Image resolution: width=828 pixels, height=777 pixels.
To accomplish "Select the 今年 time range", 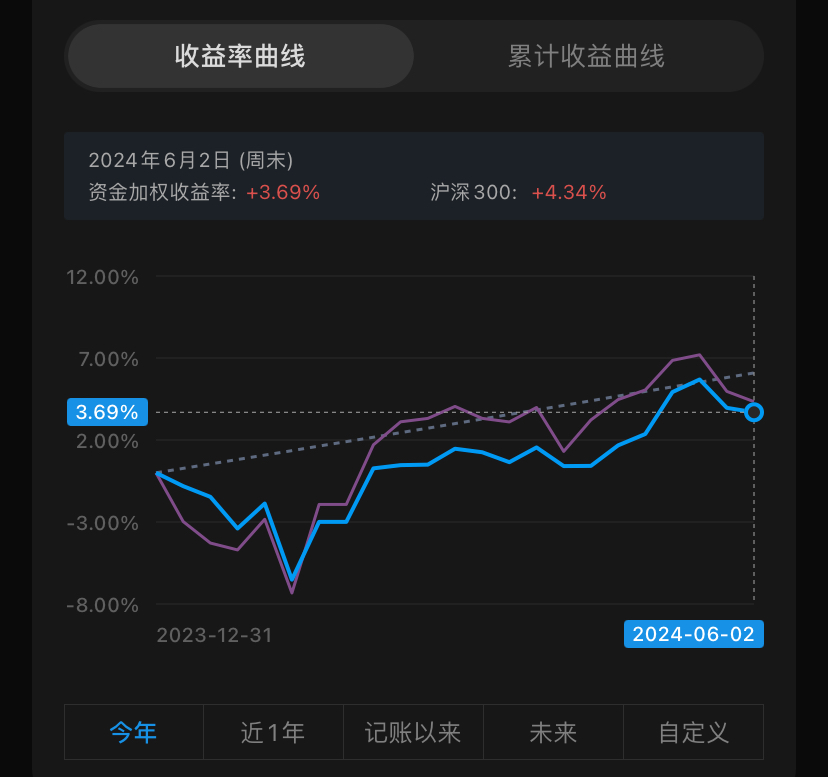I will 134,732.
